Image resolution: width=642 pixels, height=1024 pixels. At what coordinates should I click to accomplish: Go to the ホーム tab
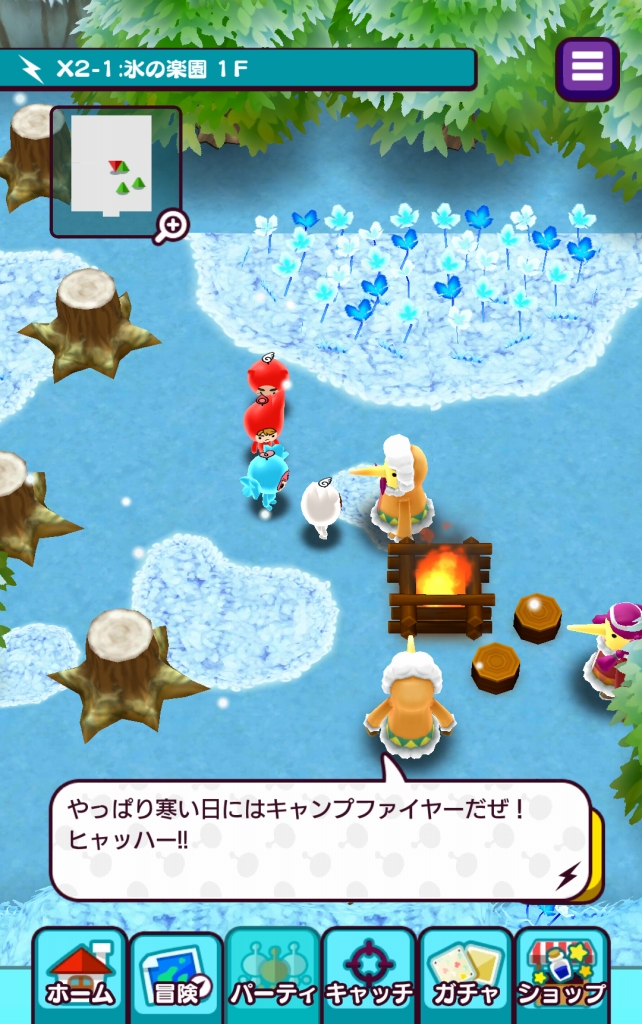[80, 974]
